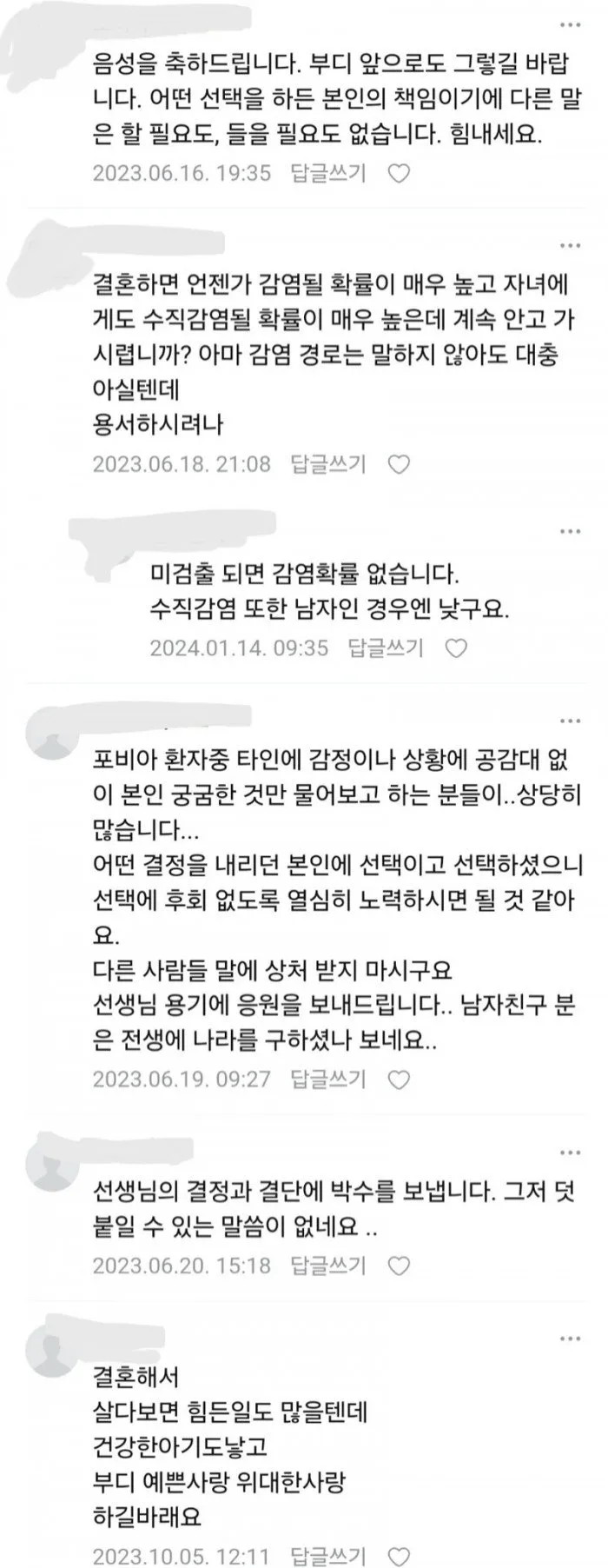This screenshot has width=608, height=1568.
Task: Reply to the comment dated 2023.06.18 21:08
Action: click(327, 464)
